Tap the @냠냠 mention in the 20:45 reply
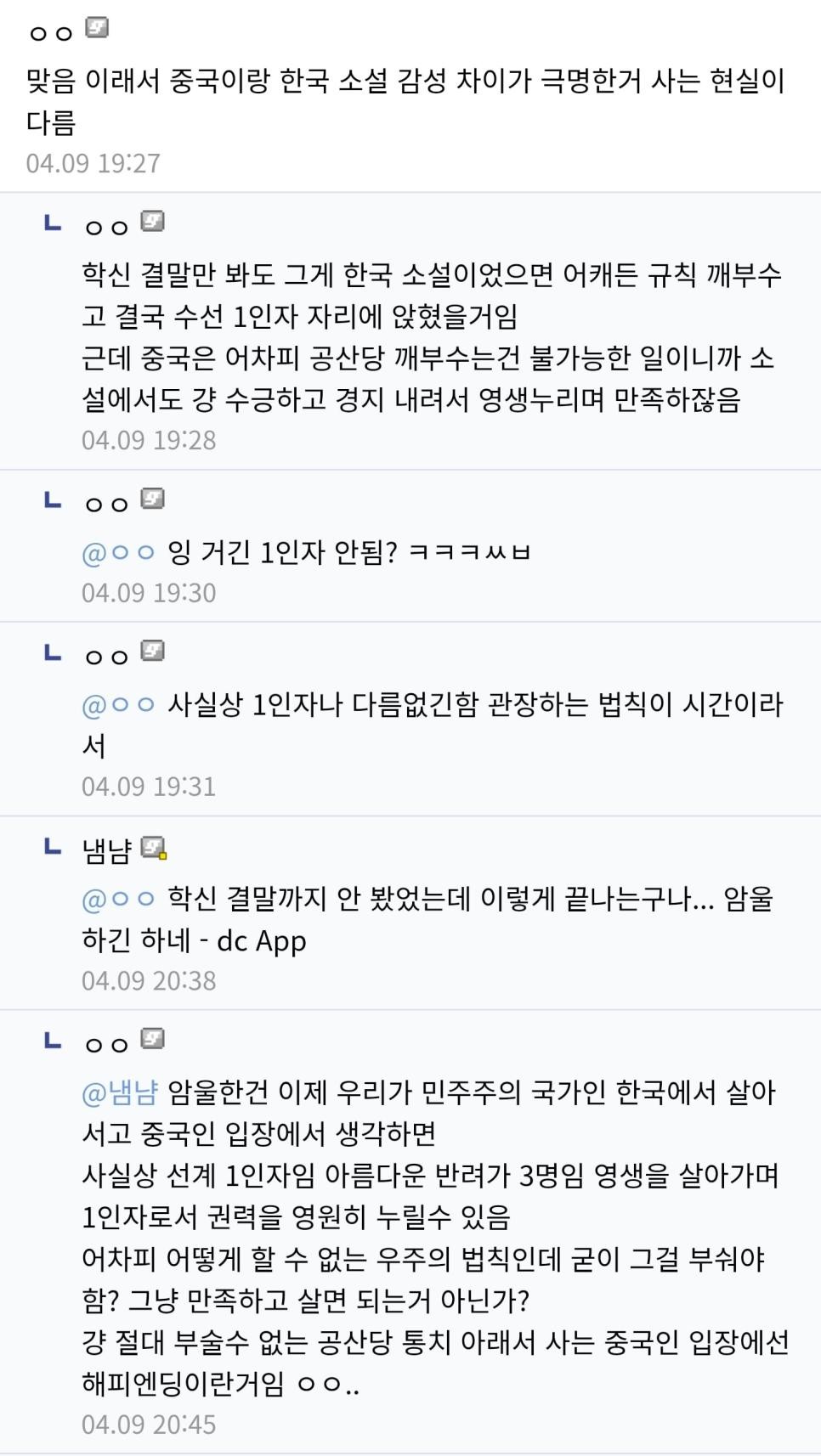The height and width of the screenshot is (1456, 821). 119,1092
